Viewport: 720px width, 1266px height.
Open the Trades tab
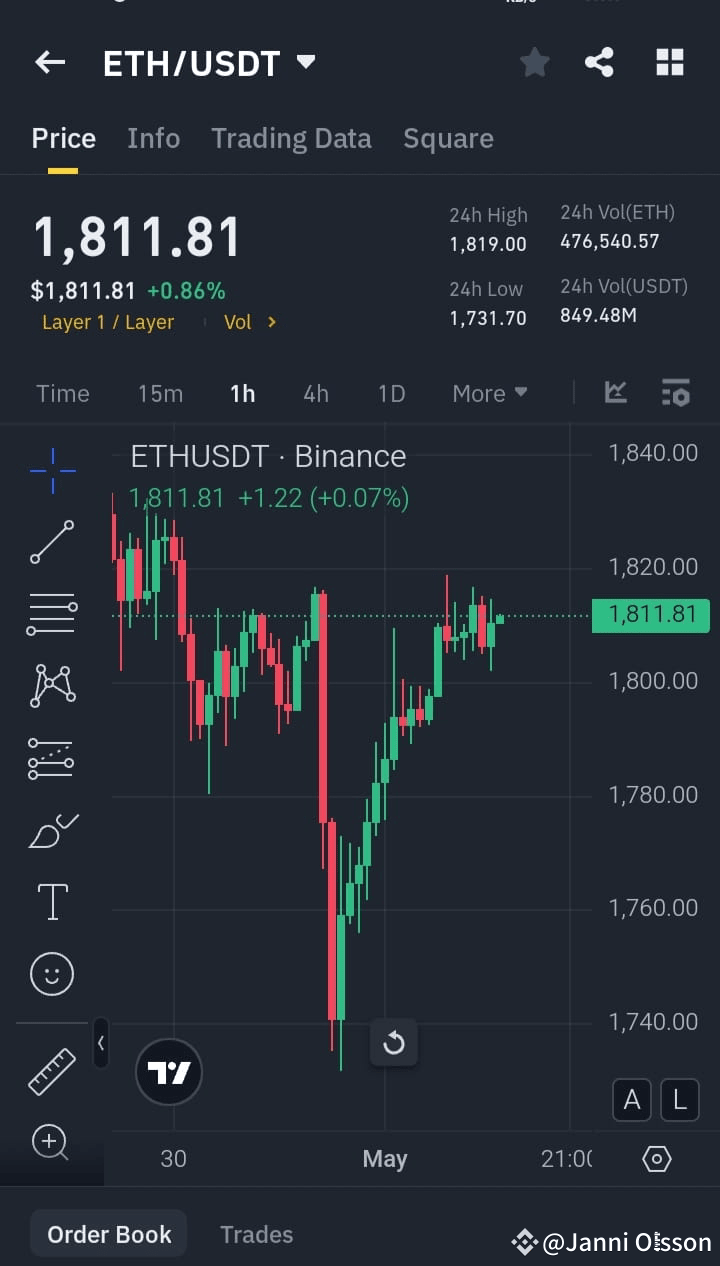point(256,1234)
